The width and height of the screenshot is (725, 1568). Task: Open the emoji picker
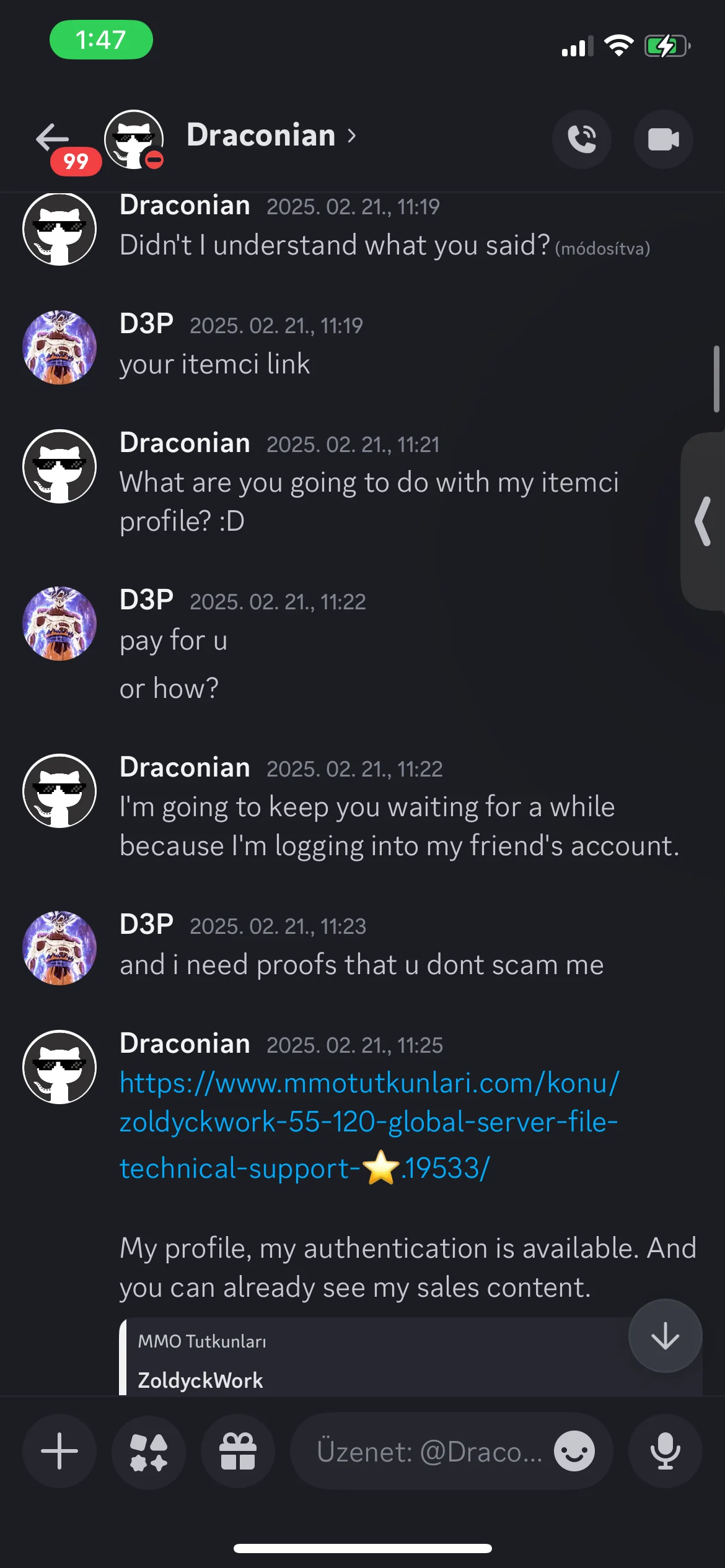coord(574,1451)
